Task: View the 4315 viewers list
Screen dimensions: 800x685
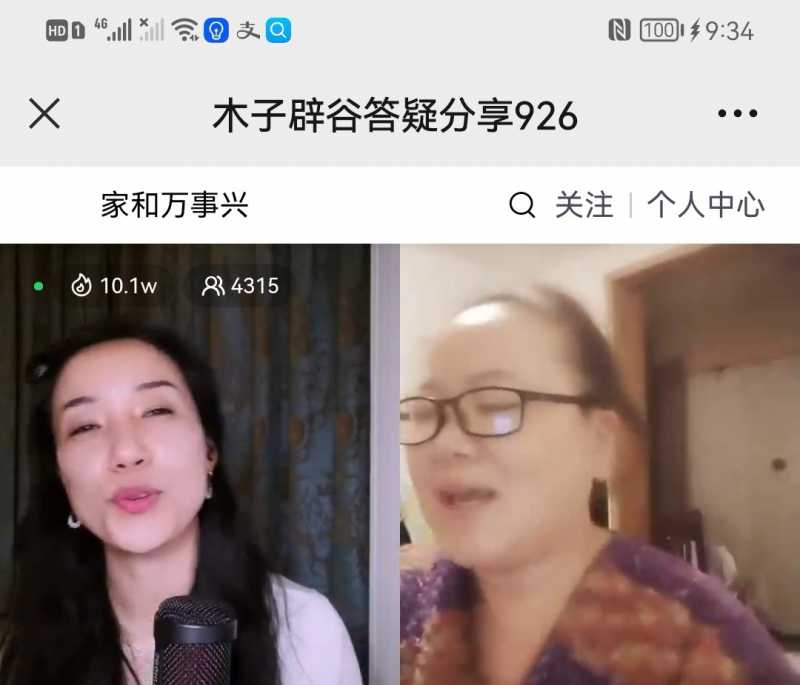Action: (240, 286)
